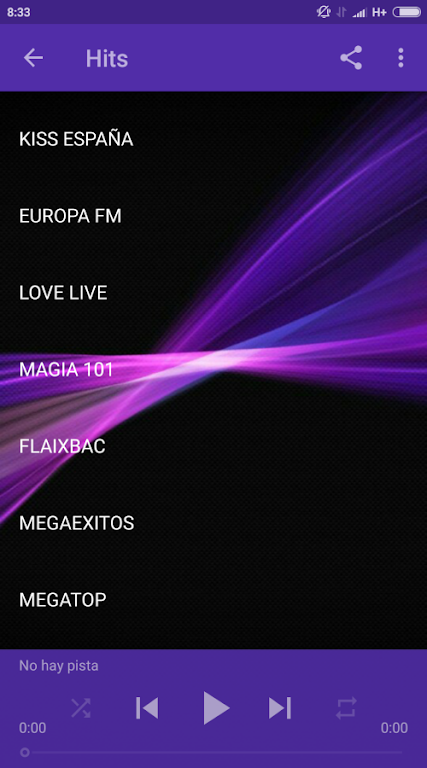Go back using the arrow icon

pos(33,58)
